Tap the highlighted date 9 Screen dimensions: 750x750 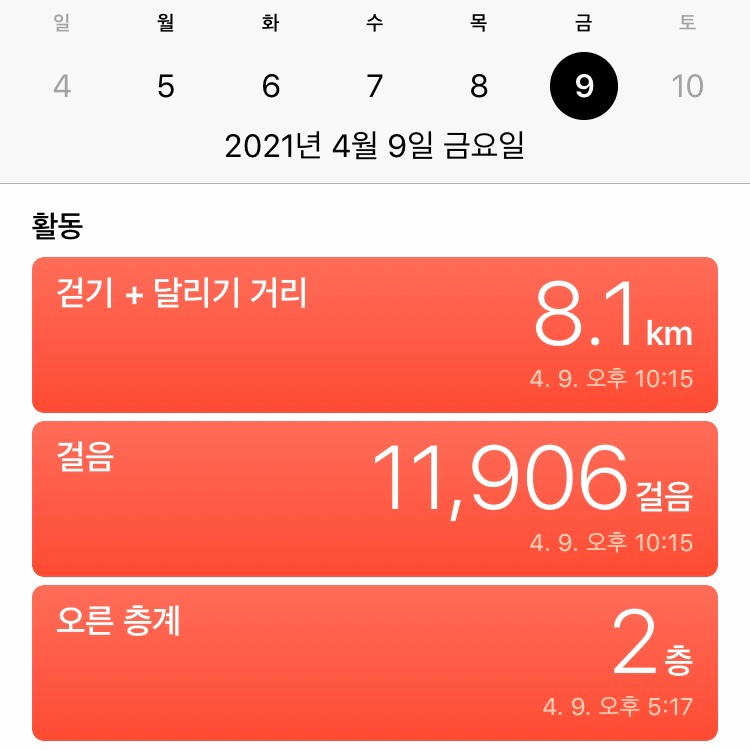[x=584, y=86]
